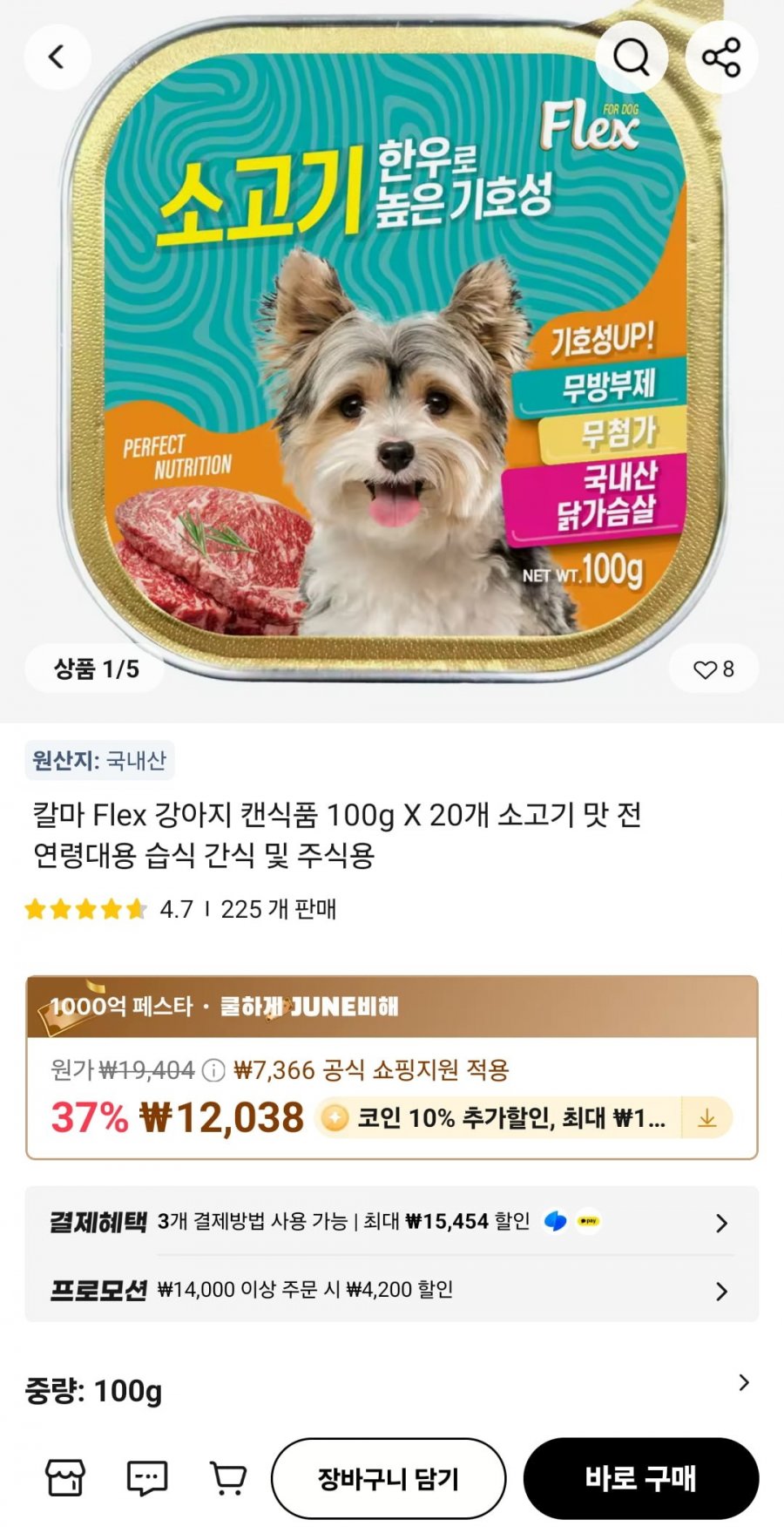
Task: Open the shopping cart icon
Action: click(228, 1478)
